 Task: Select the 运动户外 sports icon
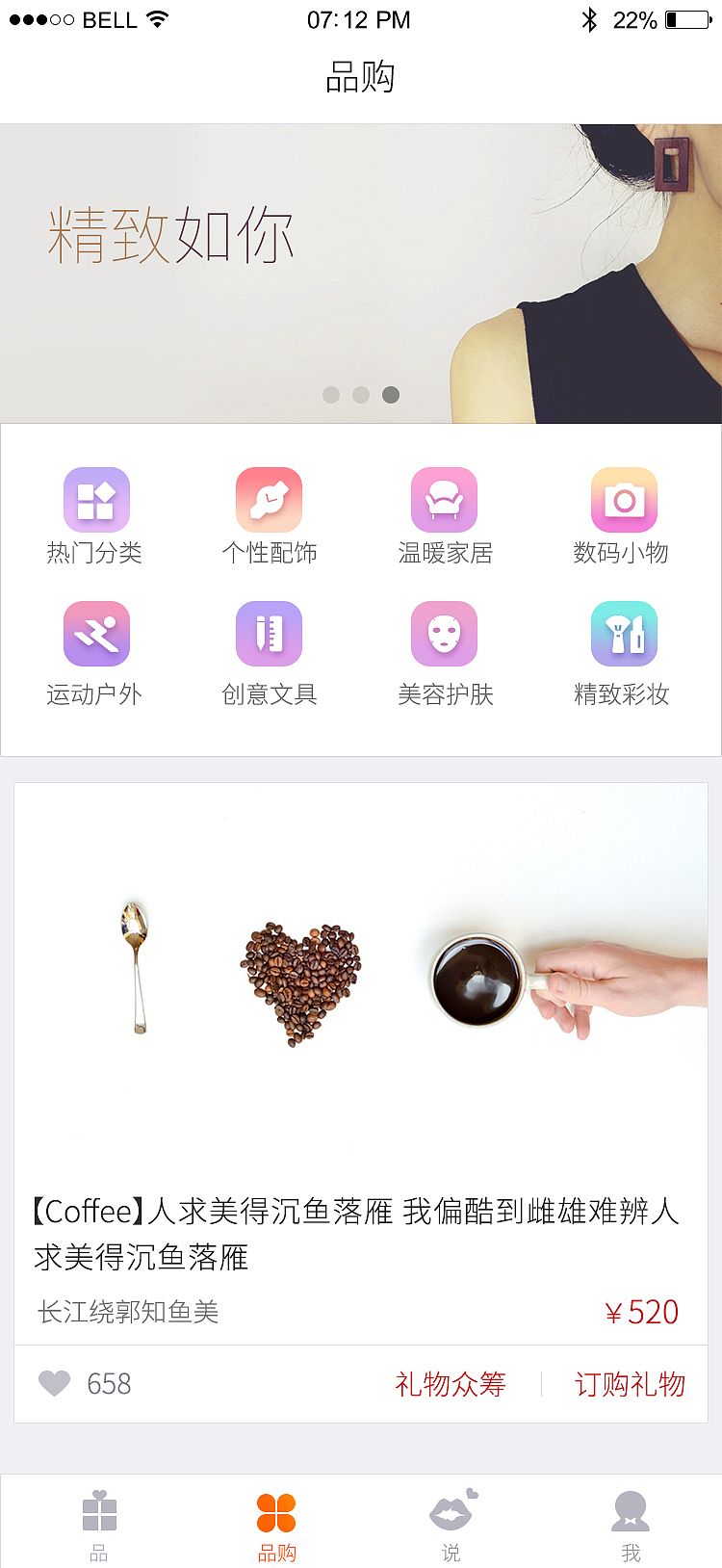[x=95, y=633]
